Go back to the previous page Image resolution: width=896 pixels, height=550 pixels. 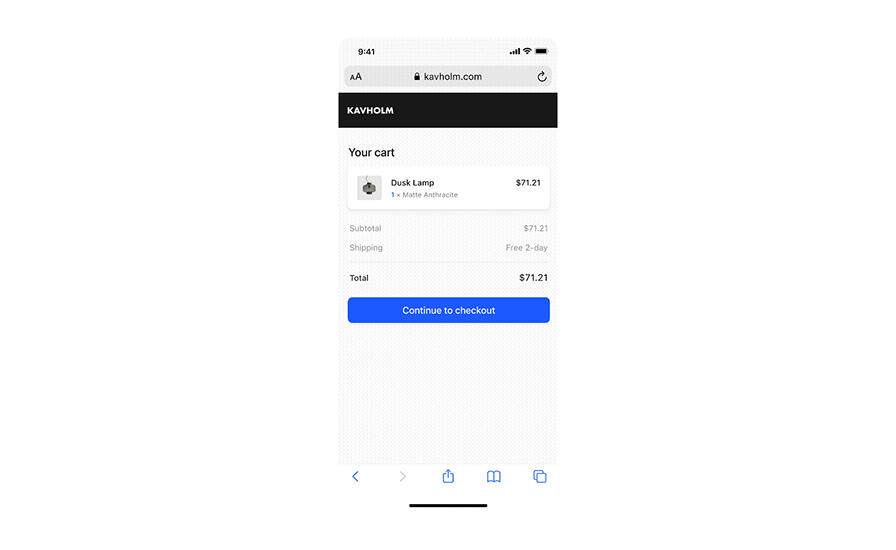pyautogui.click(x=355, y=477)
